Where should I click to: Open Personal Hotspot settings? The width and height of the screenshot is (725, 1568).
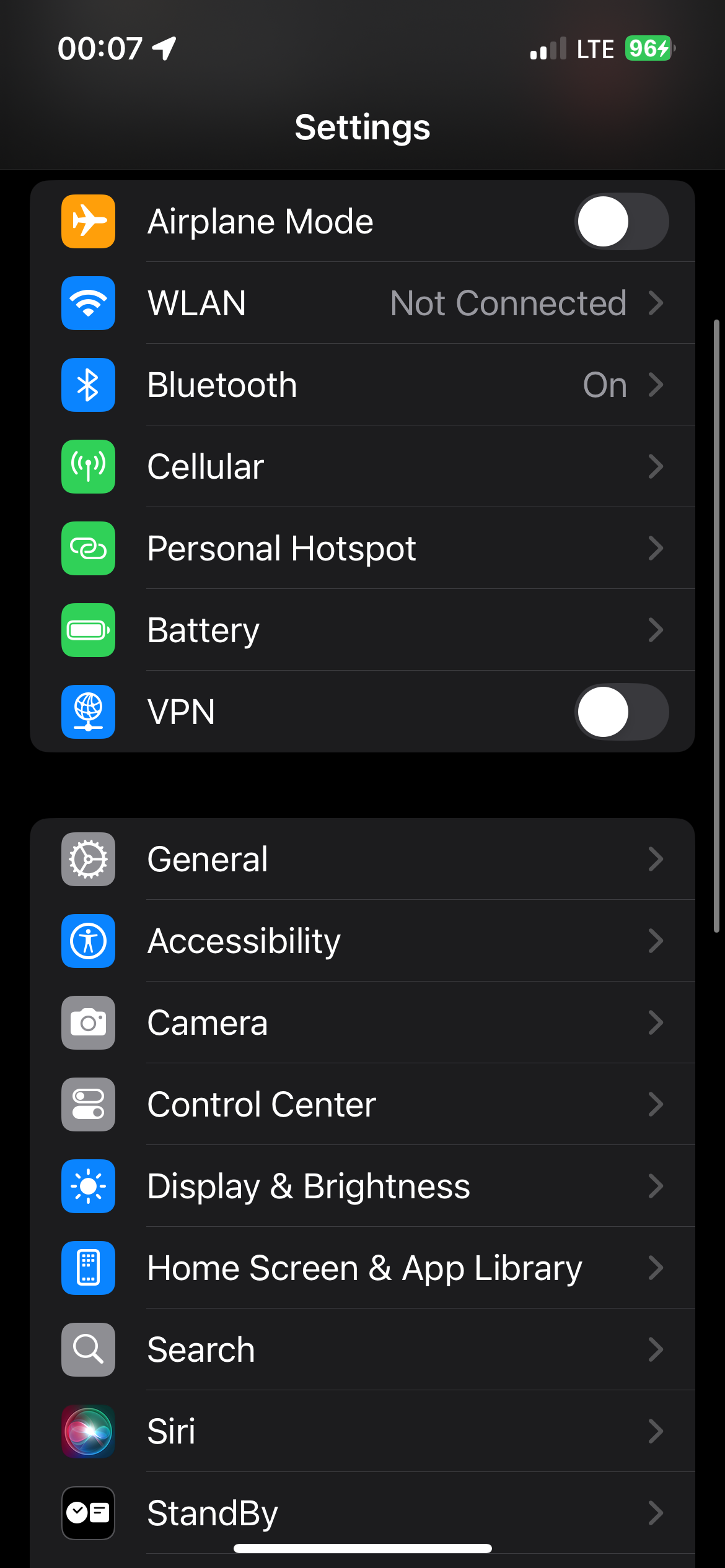362,549
